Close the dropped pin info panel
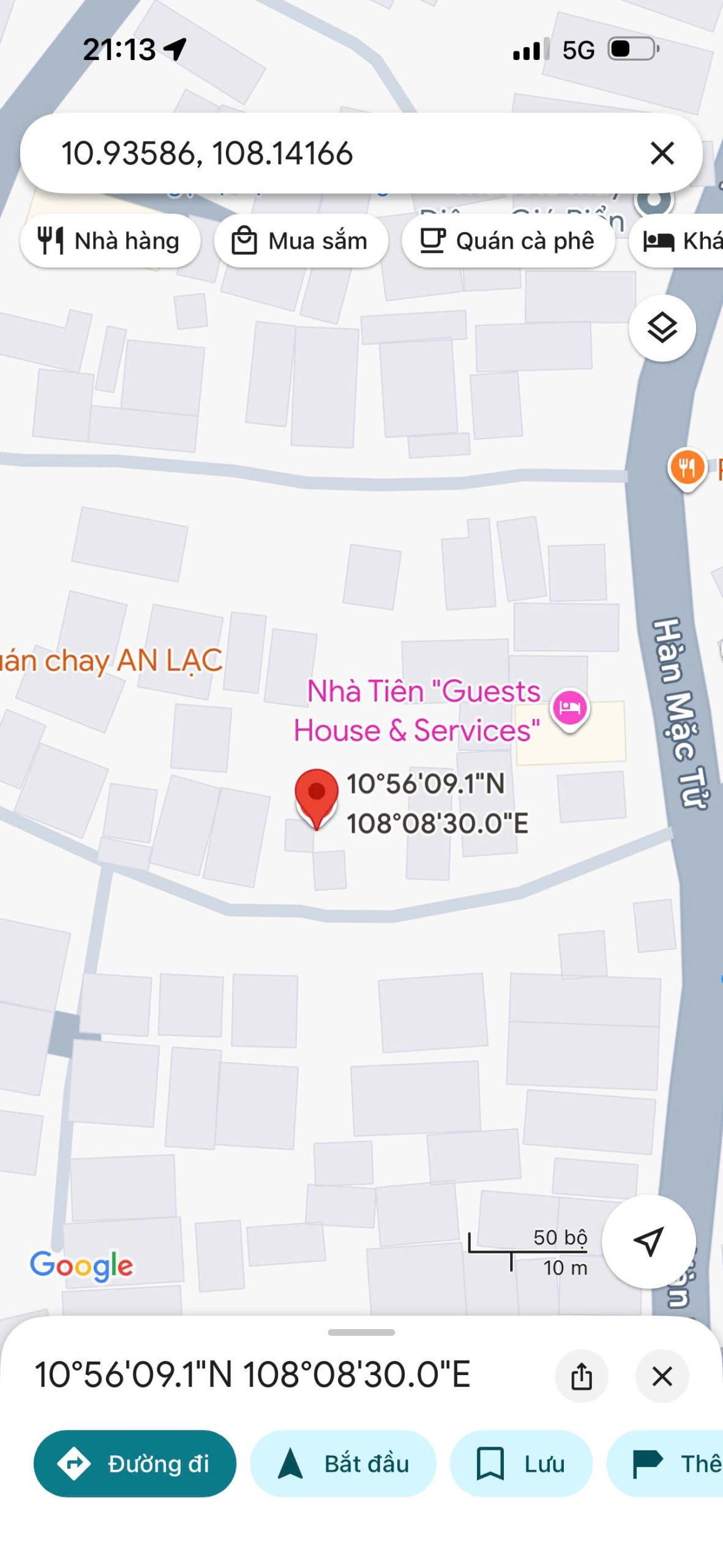 [662, 1376]
